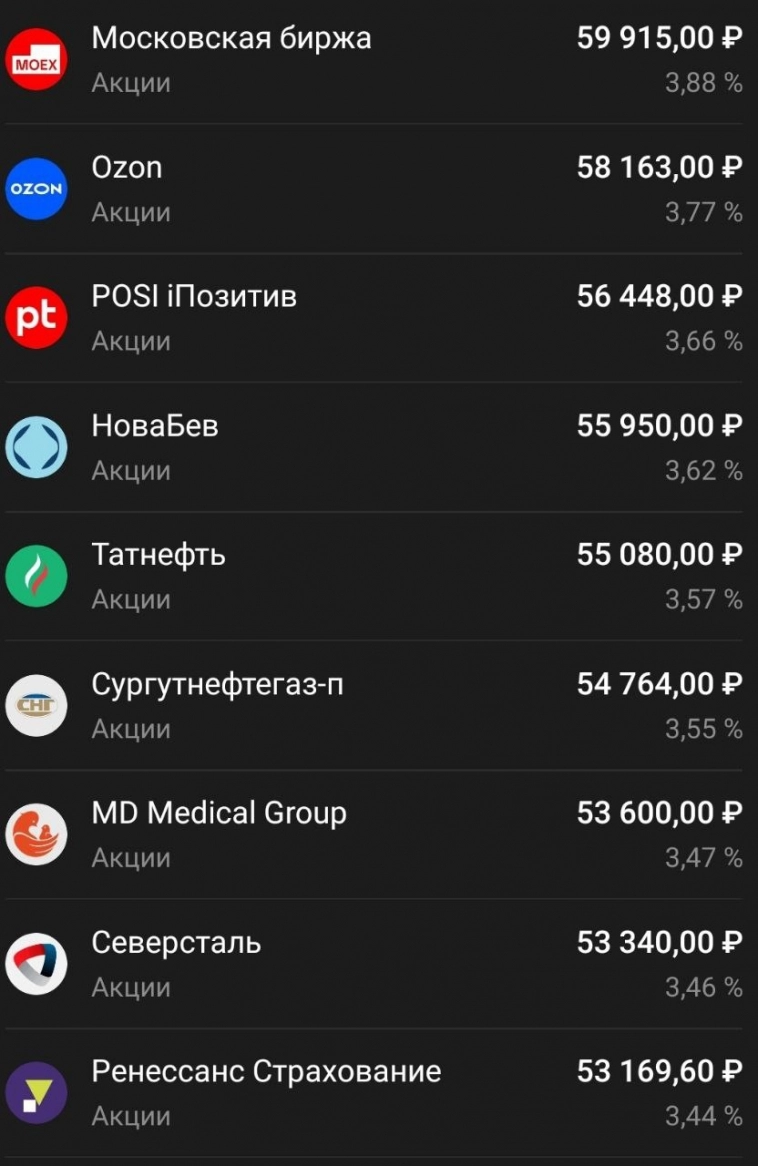Open Сургутнефтегаз-п by tapping its name
Screen dimensions: 758x1166
(220, 684)
